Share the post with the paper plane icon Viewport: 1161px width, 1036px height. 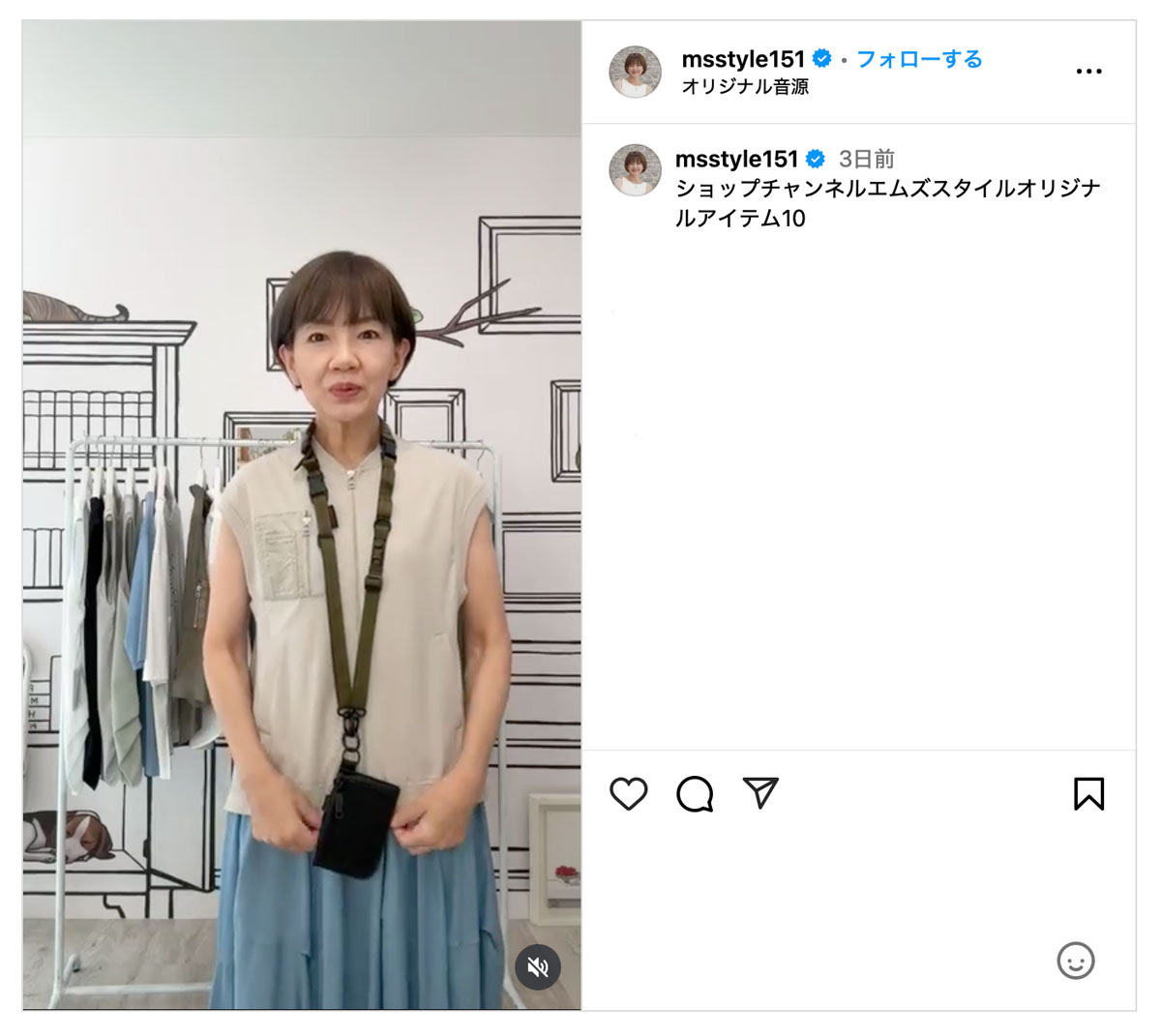tap(760, 793)
